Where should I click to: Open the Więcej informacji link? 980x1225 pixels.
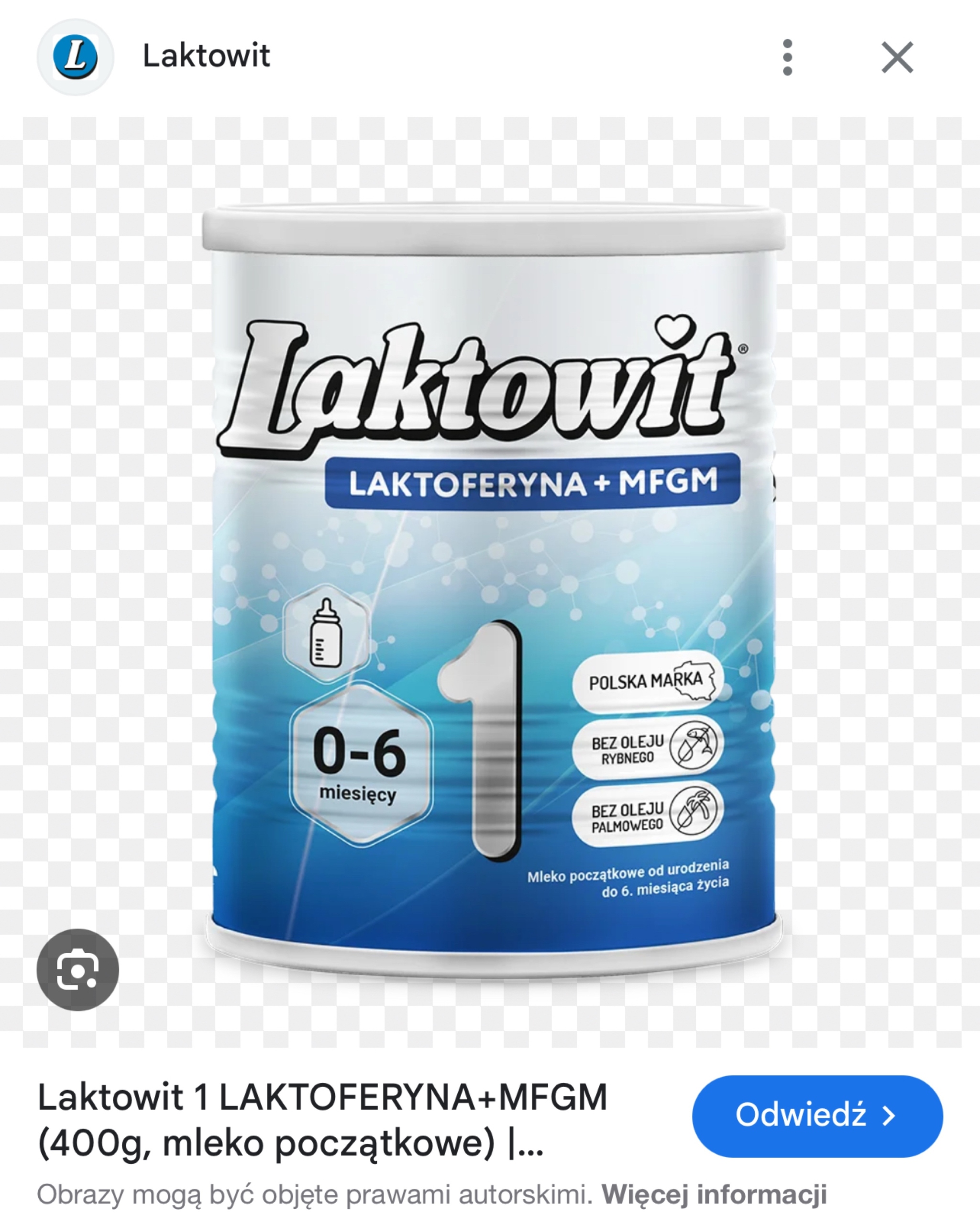pos(714,1195)
